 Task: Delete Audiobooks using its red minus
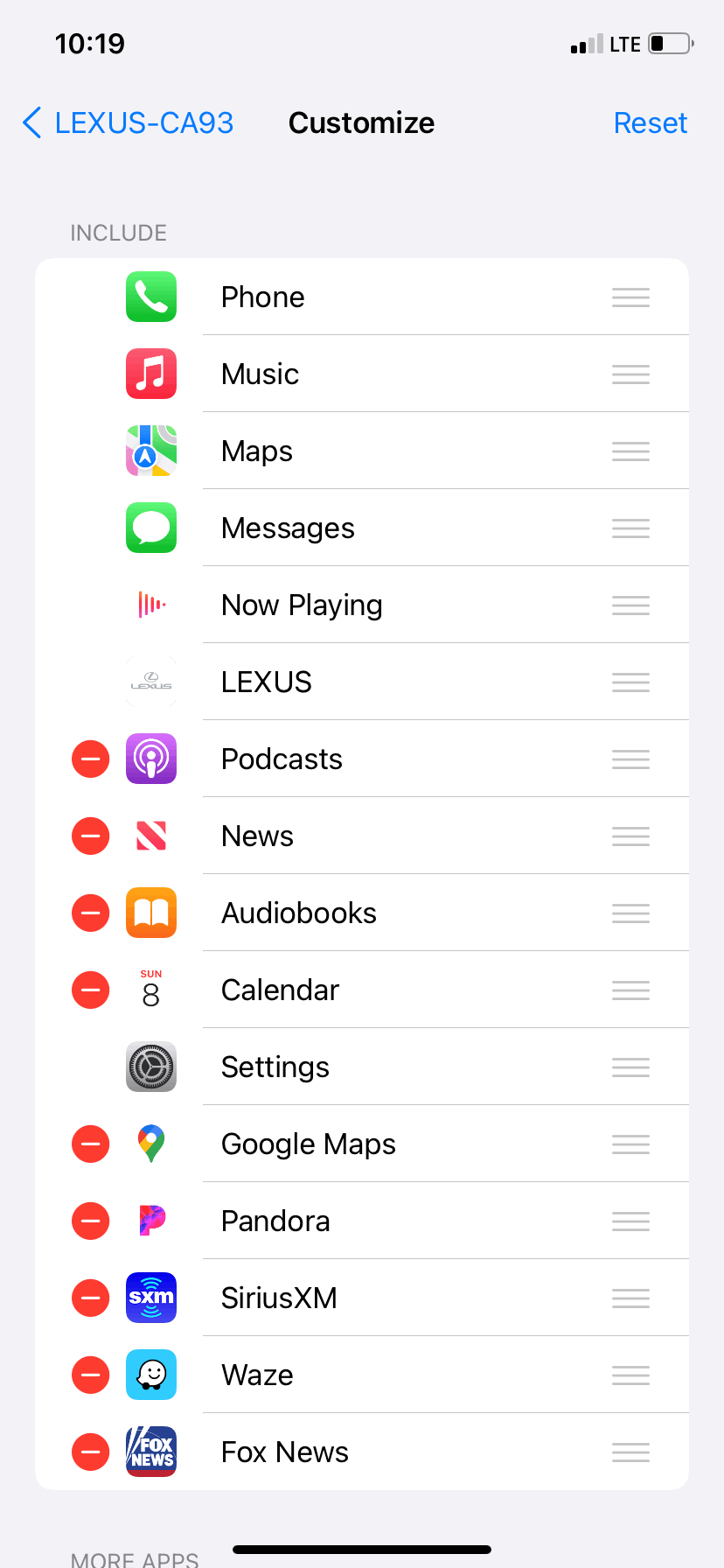click(x=90, y=913)
